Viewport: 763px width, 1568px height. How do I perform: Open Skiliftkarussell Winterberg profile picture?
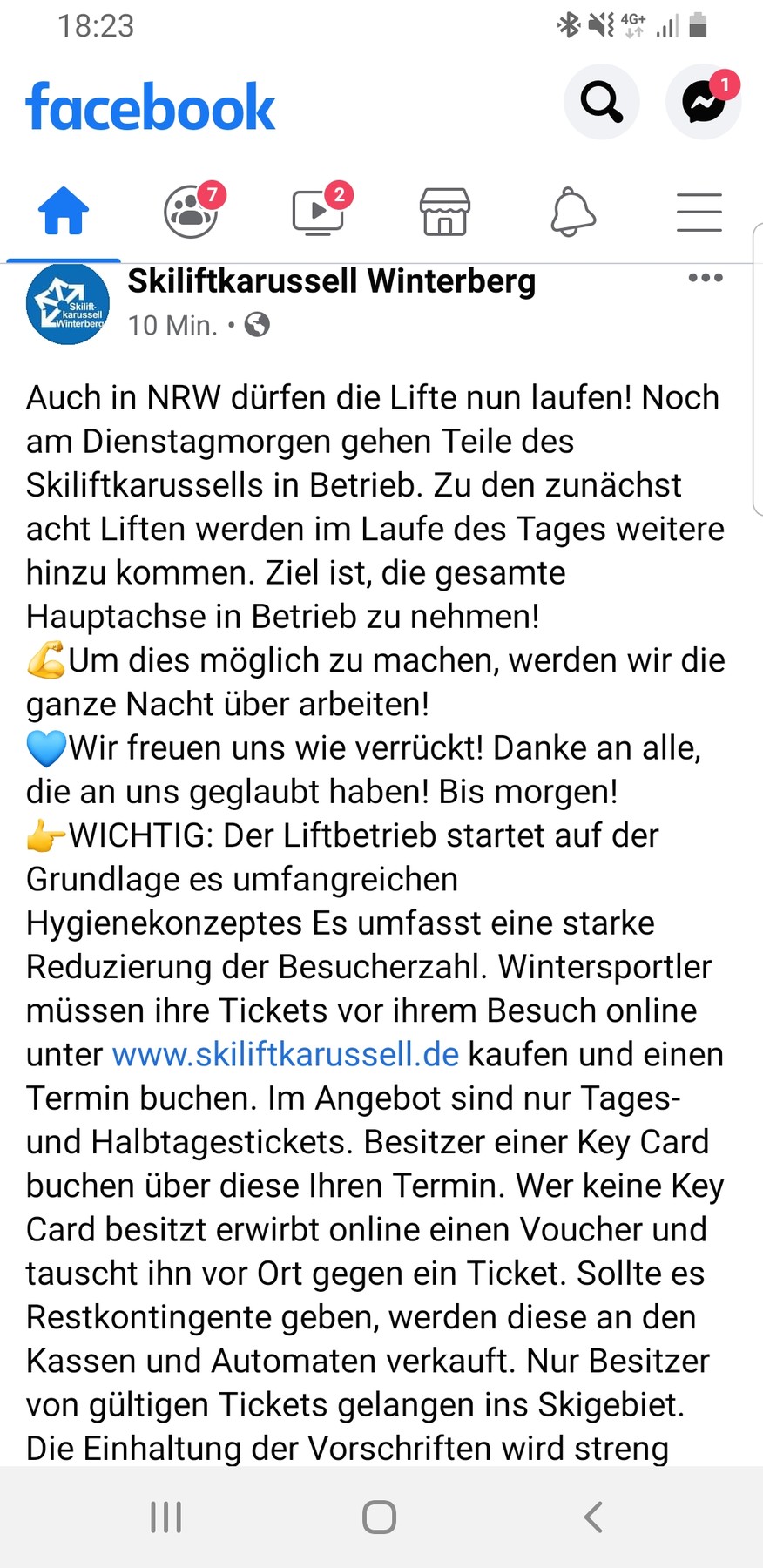[x=68, y=304]
